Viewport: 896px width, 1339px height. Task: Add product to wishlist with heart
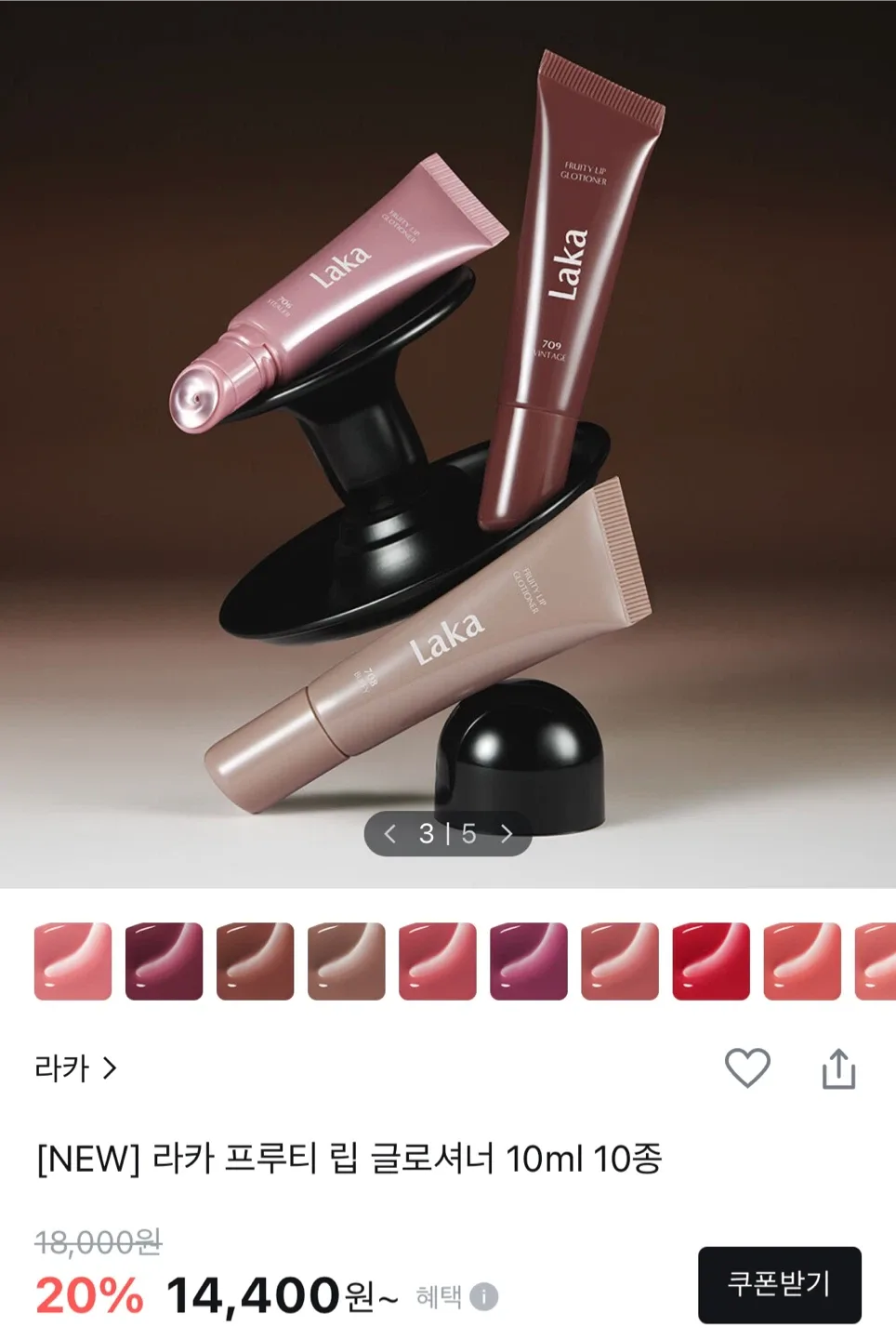(x=747, y=1067)
